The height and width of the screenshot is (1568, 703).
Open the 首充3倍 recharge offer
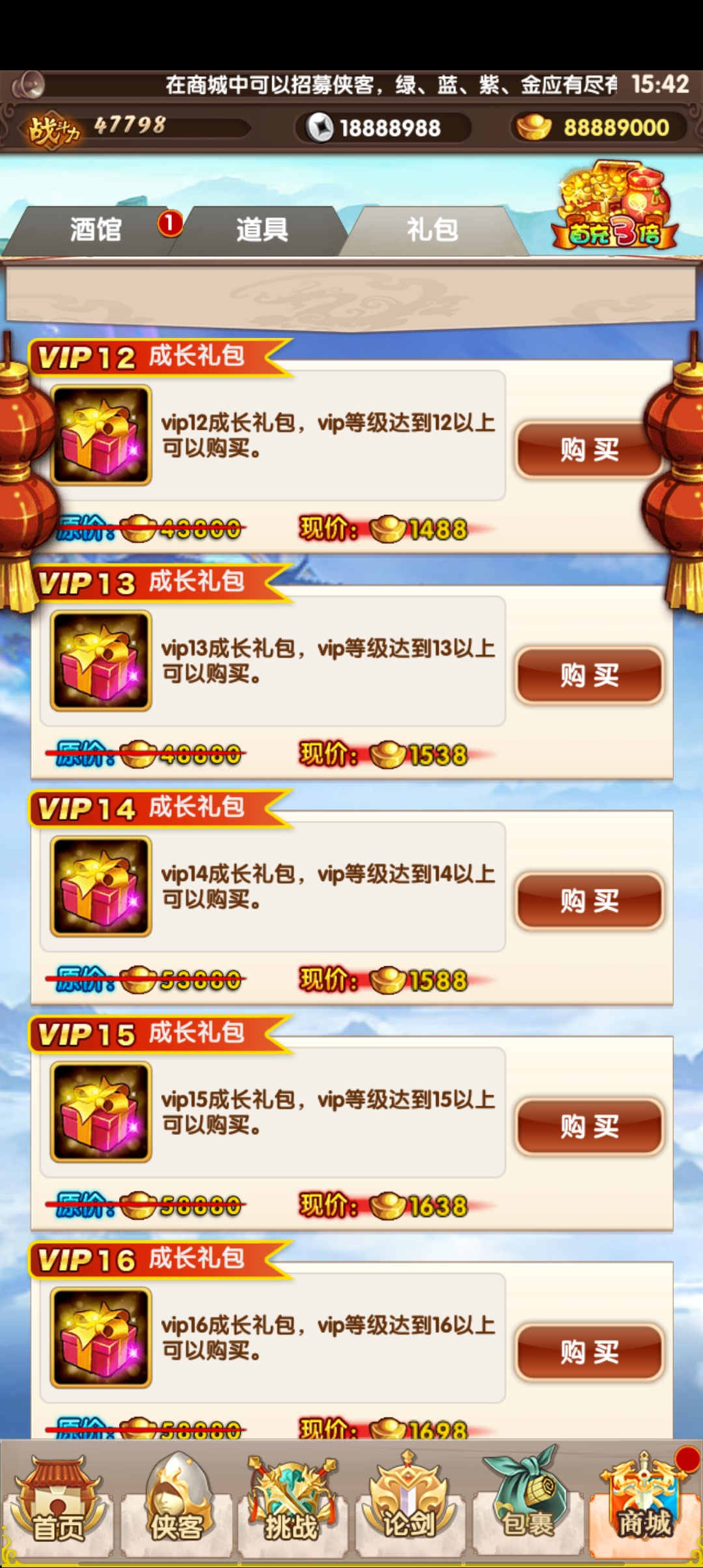pos(614,208)
